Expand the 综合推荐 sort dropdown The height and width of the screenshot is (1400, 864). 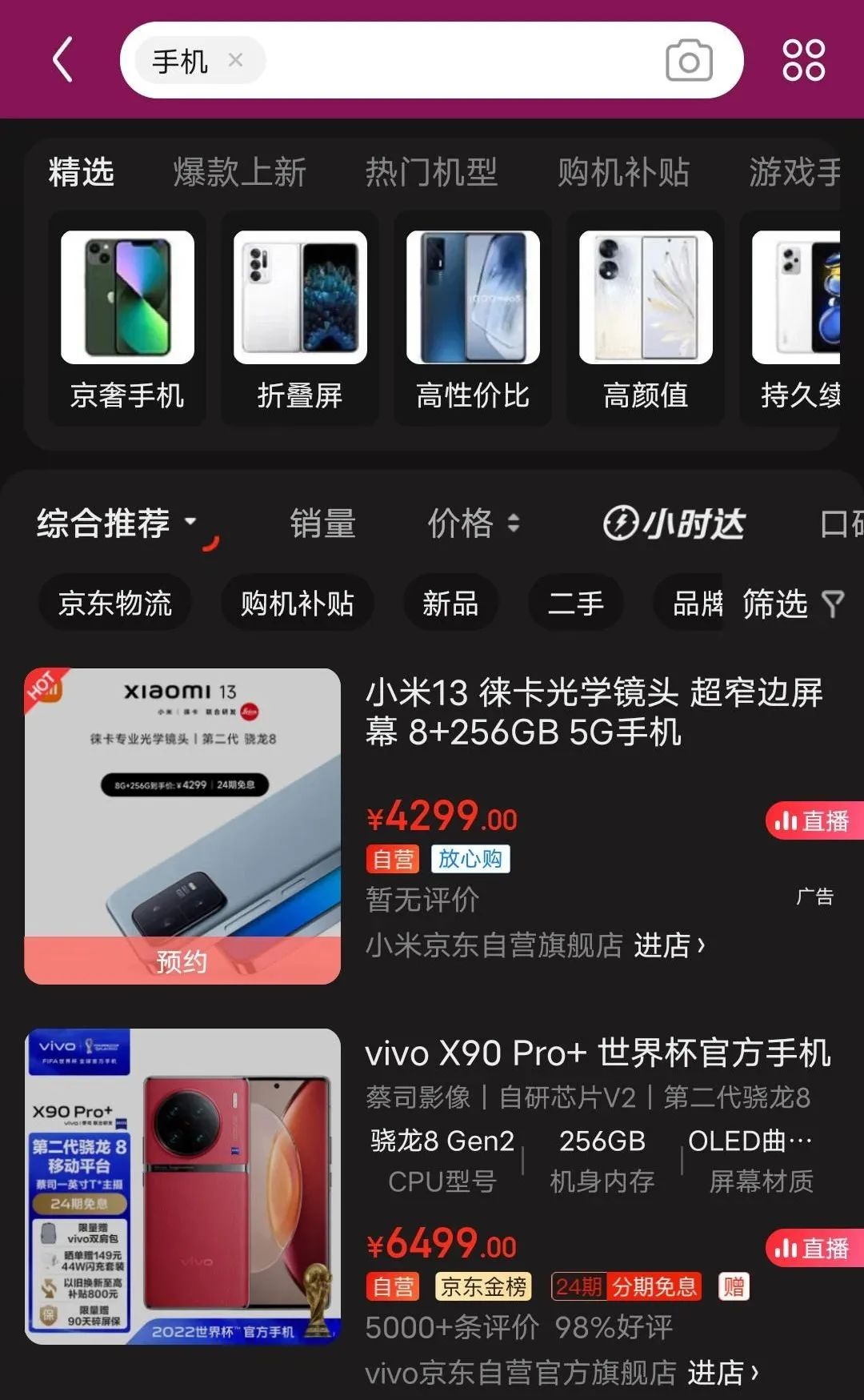116,523
